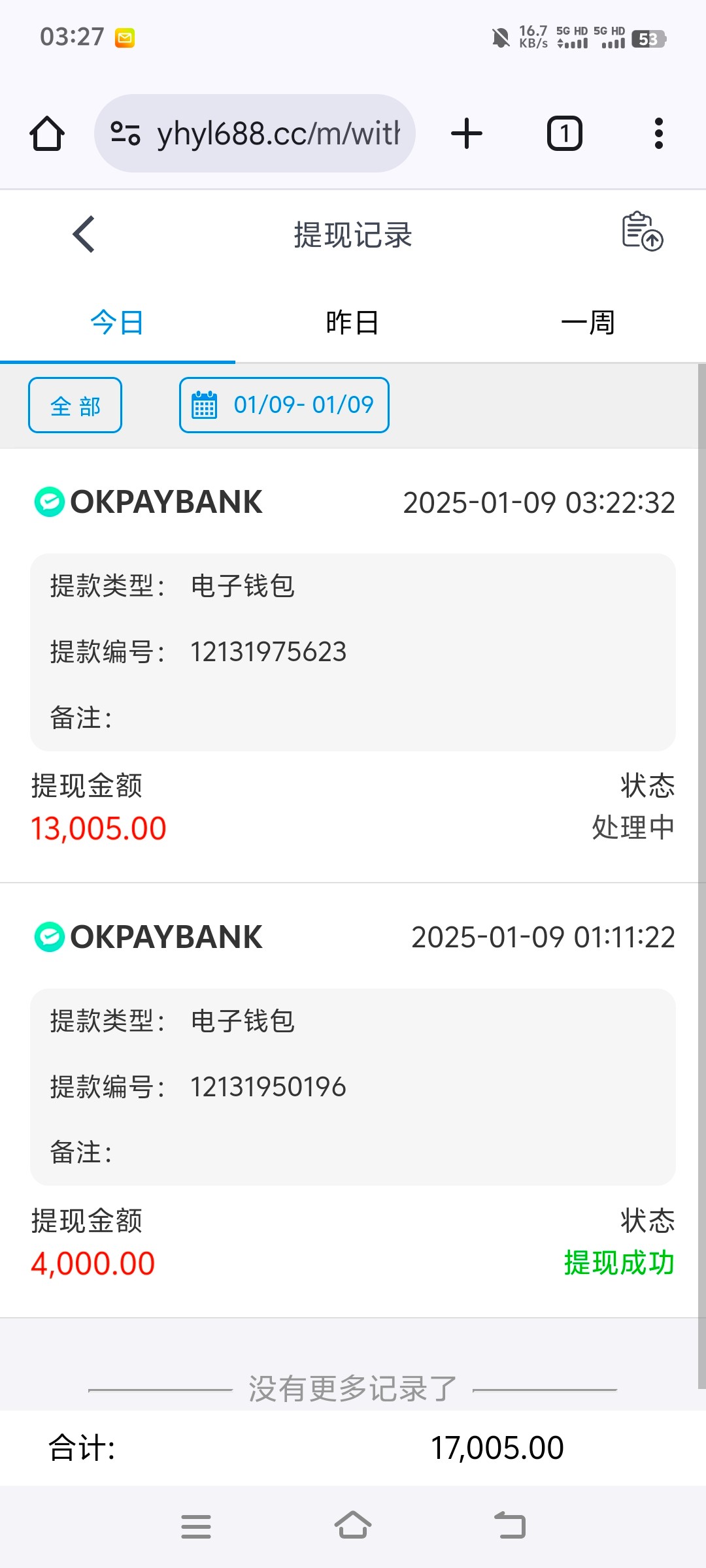This screenshot has height=1568, width=706.
Task: Tap the system back button
Action: (510, 1526)
